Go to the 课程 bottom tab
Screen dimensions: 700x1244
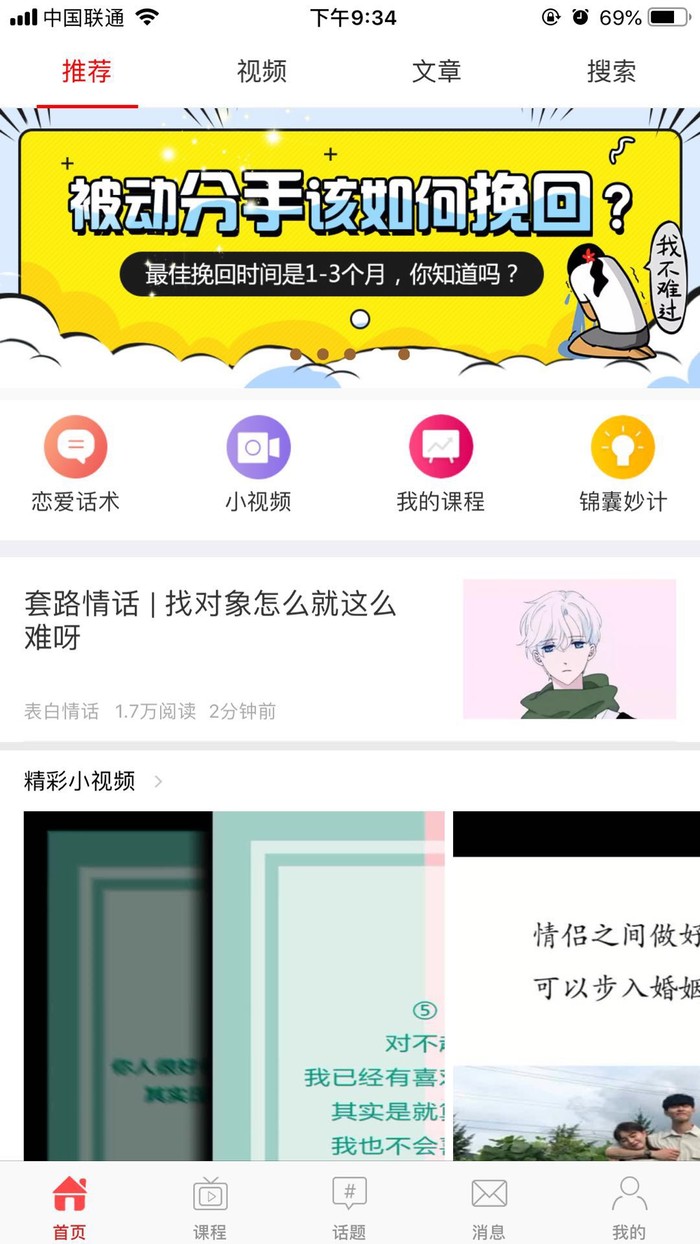210,1206
